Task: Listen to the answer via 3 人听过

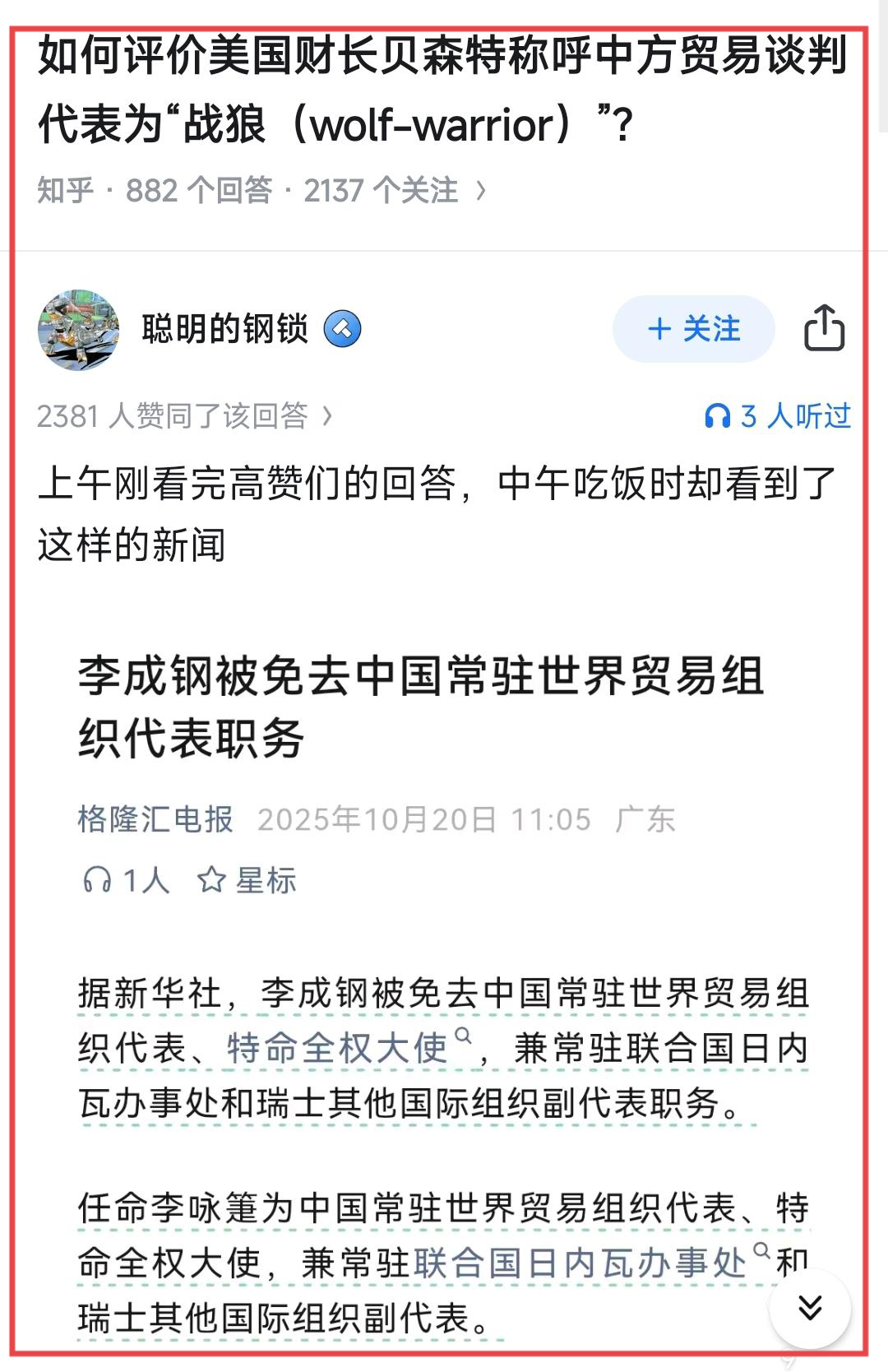Action: 778,416
